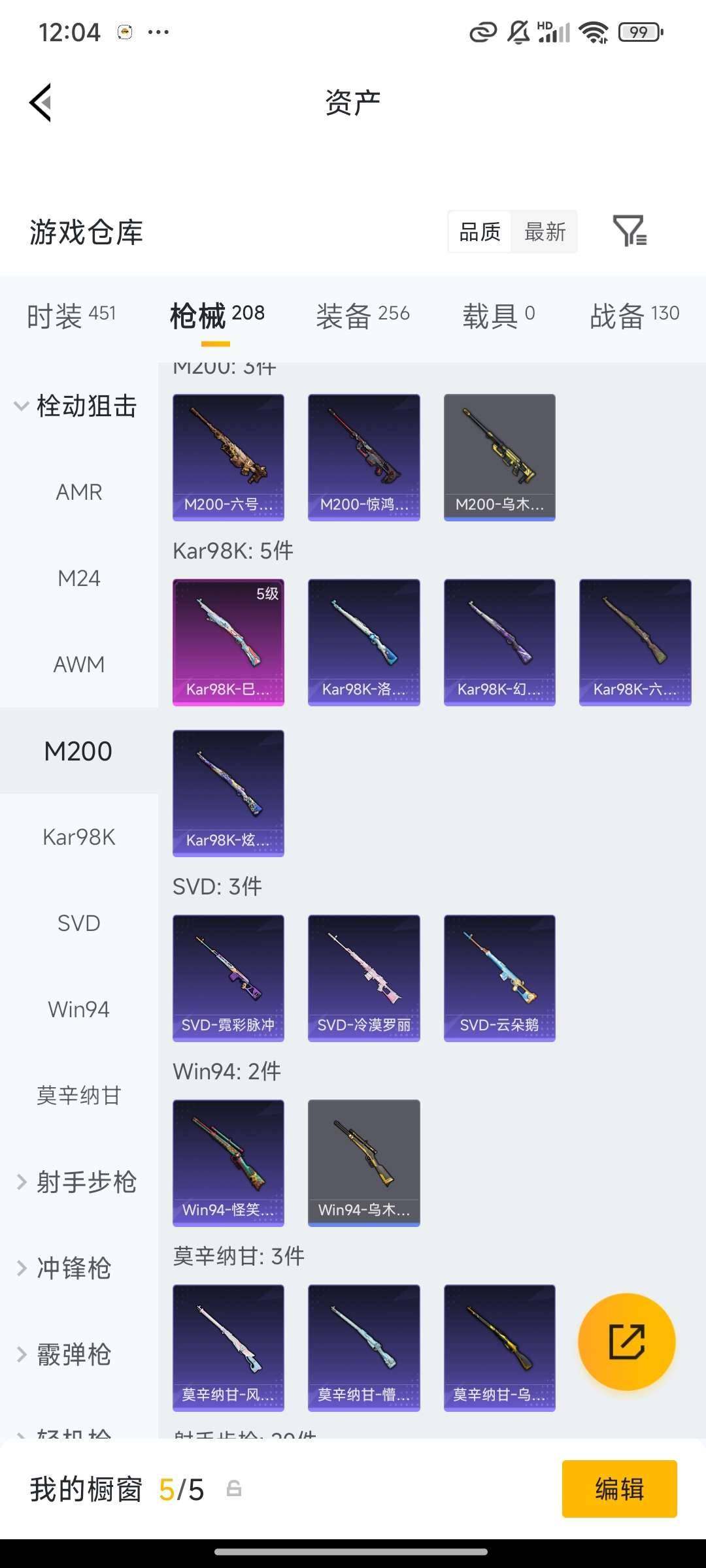Tap the orange share floating button
Viewport: 706px width, 1568px height.
pyautogui.click(x=626, y=1342)
